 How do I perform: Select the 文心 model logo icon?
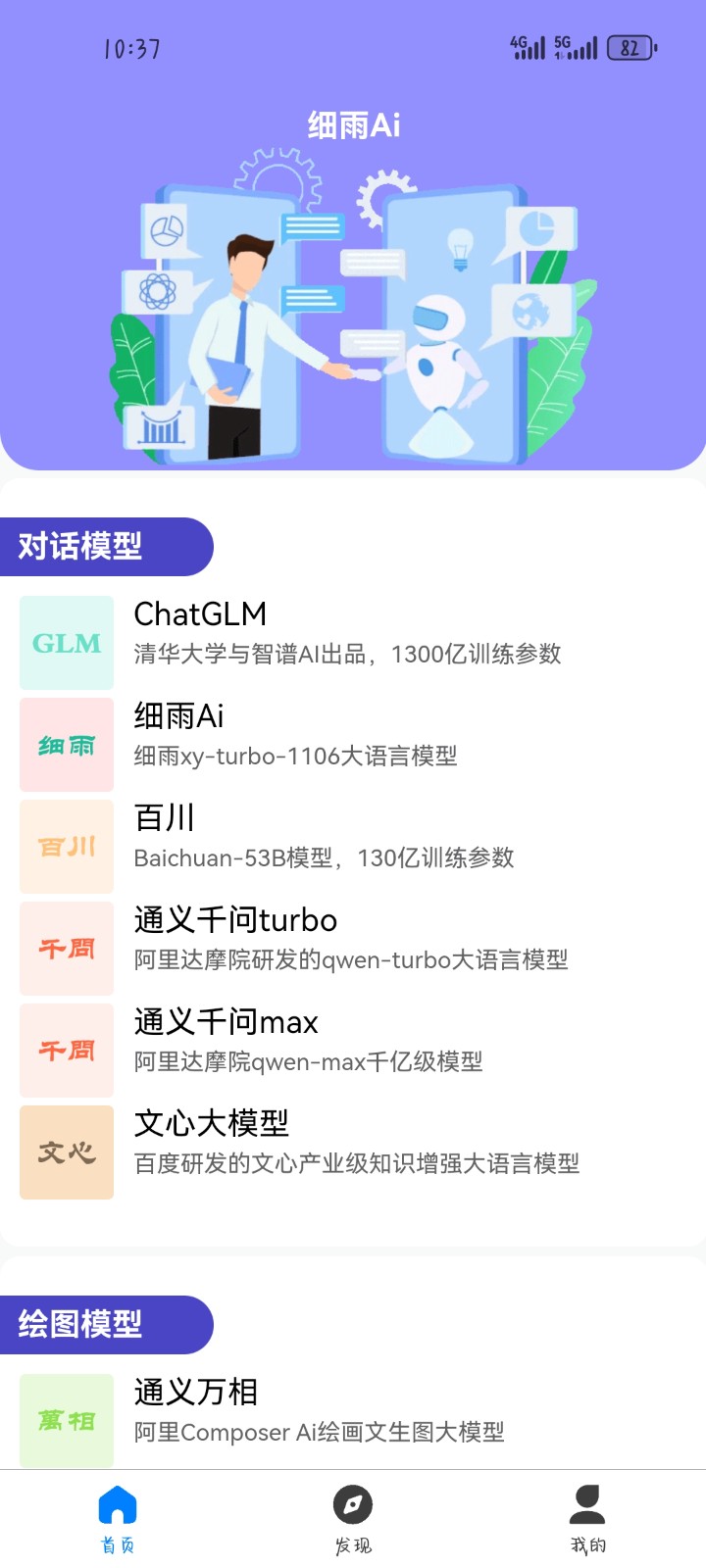tap(66, 1152)
